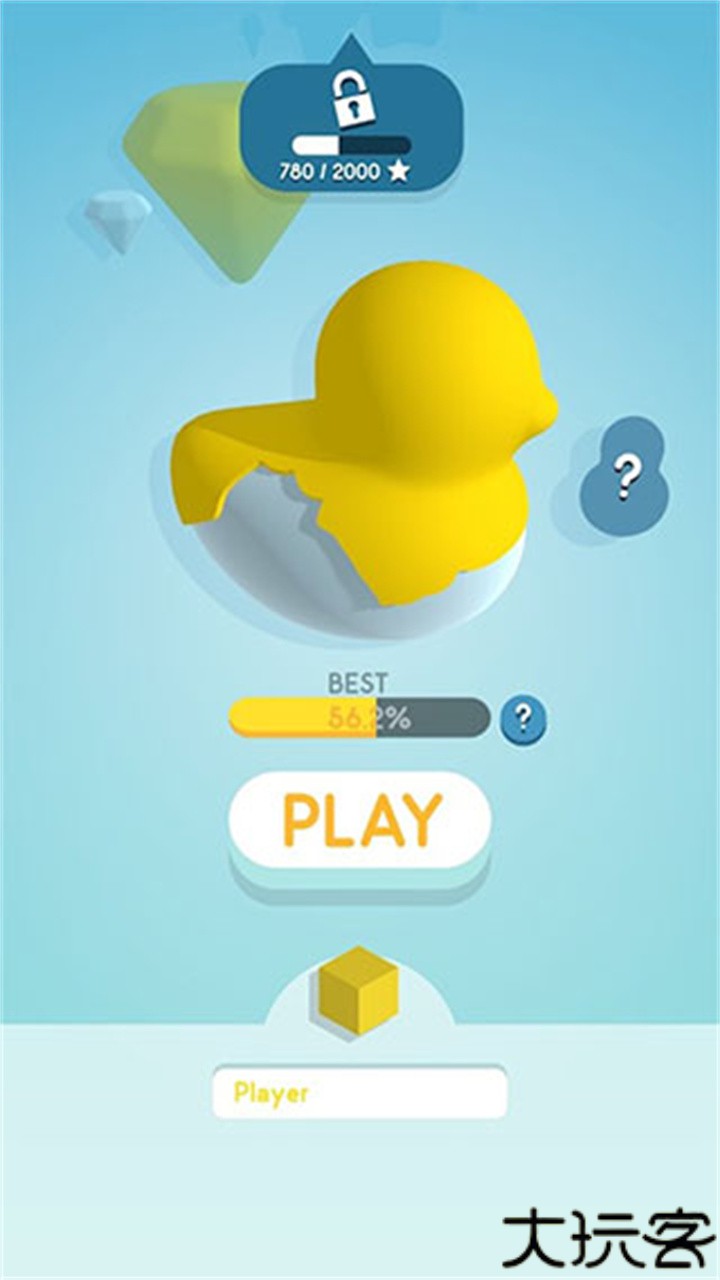Image resolution: width=720 pixels, height=1280 pixels.
Task: Tap the locked 780 / 2000 stars bubble
Action: [x=350, y=128]
